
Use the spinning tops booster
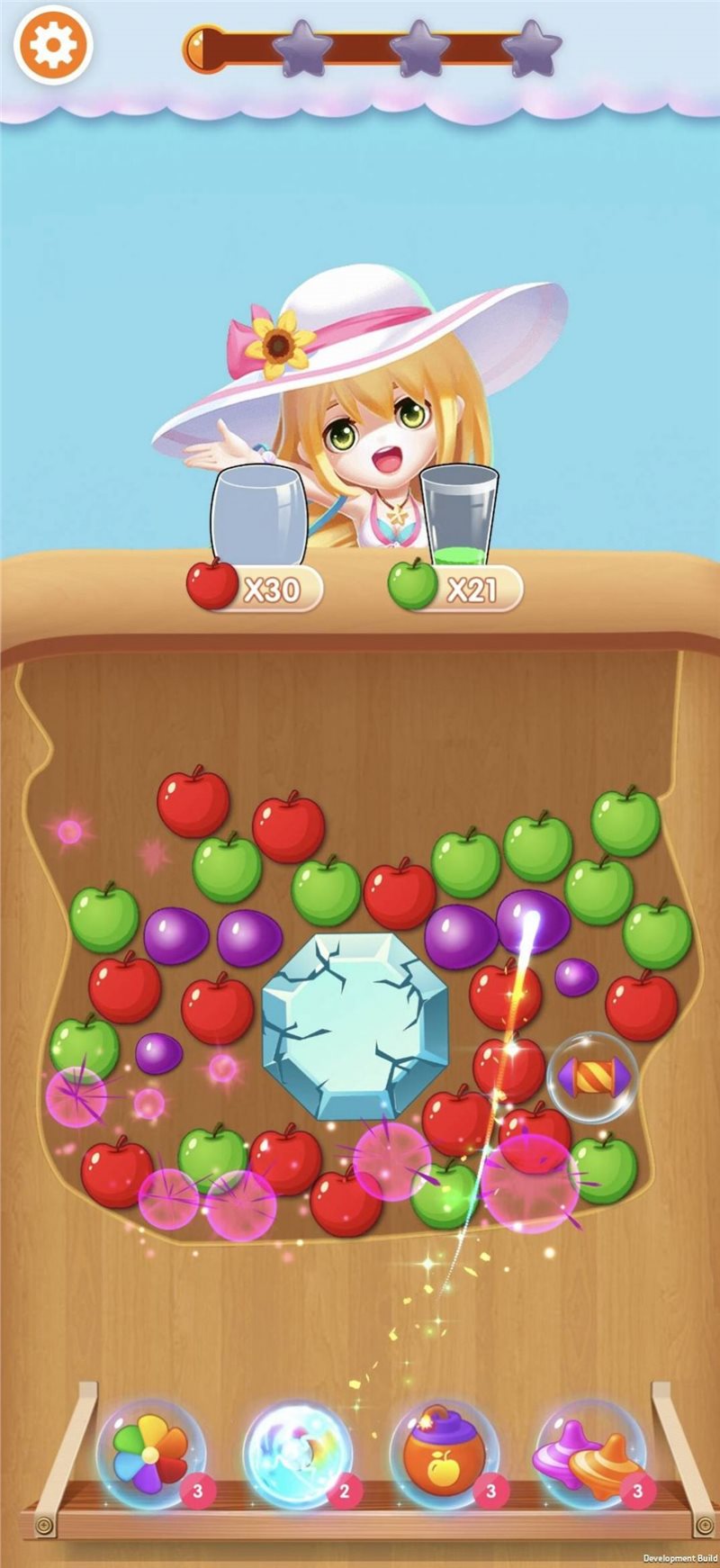click(590, 1454)
